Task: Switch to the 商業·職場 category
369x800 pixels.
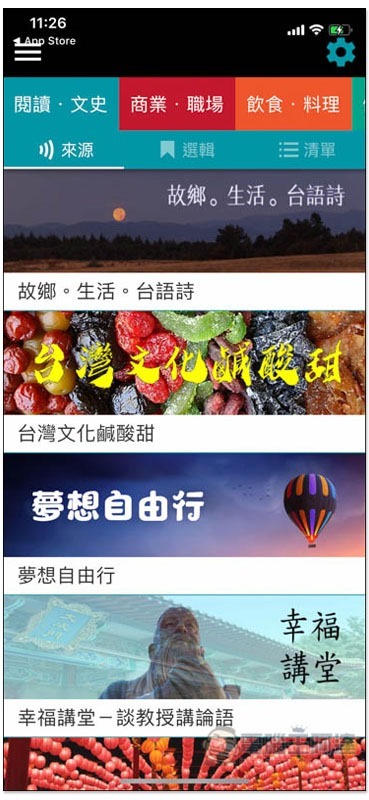Action: [x=177, y=104]
